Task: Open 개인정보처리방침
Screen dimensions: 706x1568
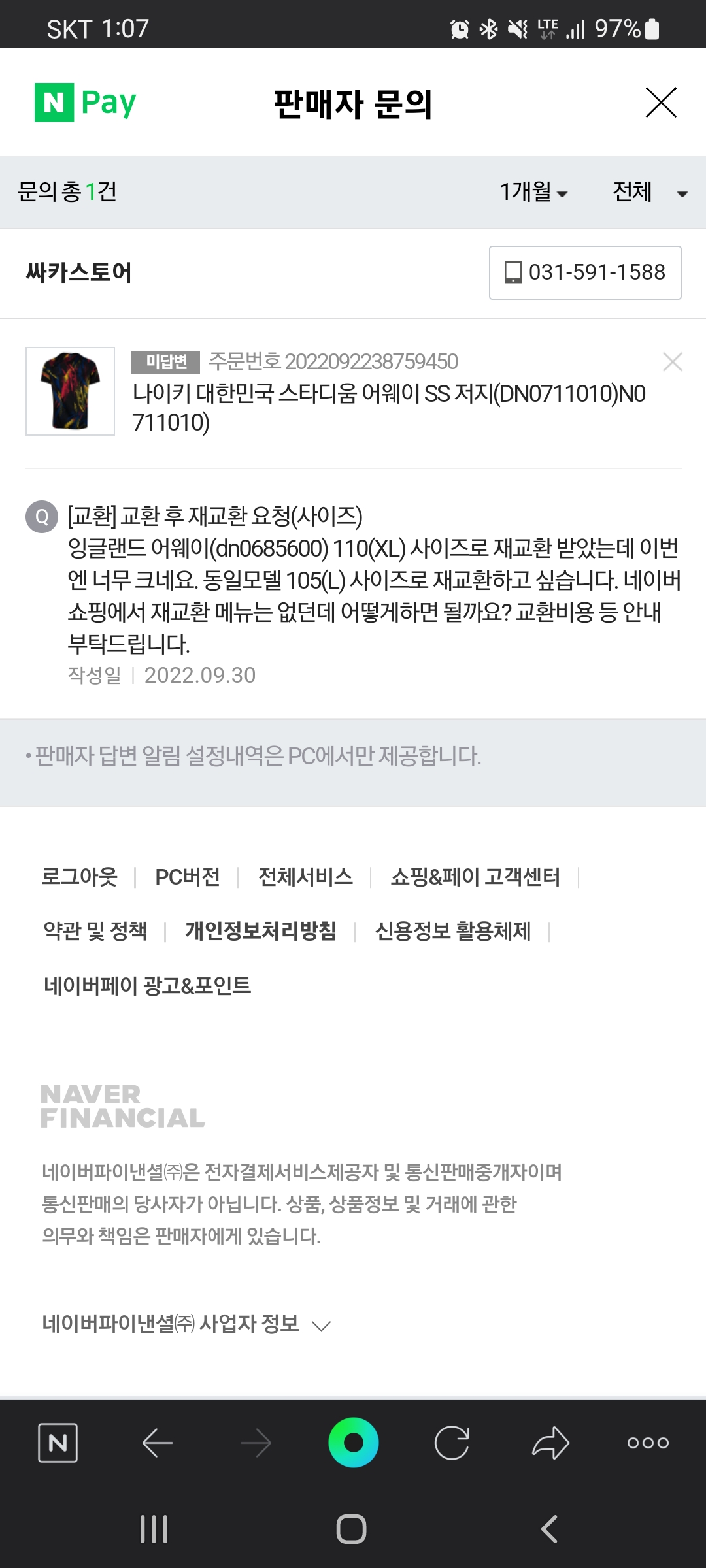Action: tap(261, 931)
